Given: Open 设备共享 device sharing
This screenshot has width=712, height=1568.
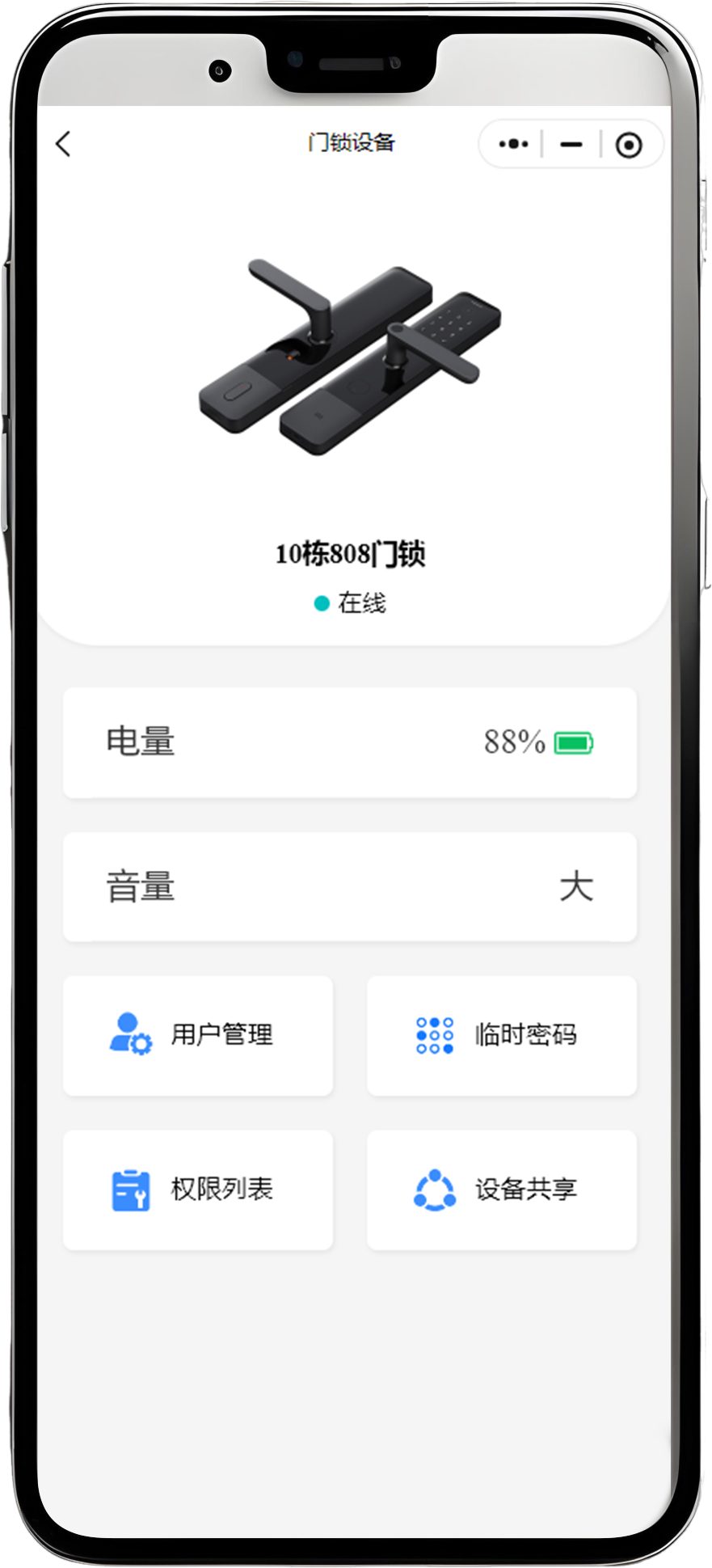Looking at the screenshot, I should pyautogui.click(x=501, y=1190).
